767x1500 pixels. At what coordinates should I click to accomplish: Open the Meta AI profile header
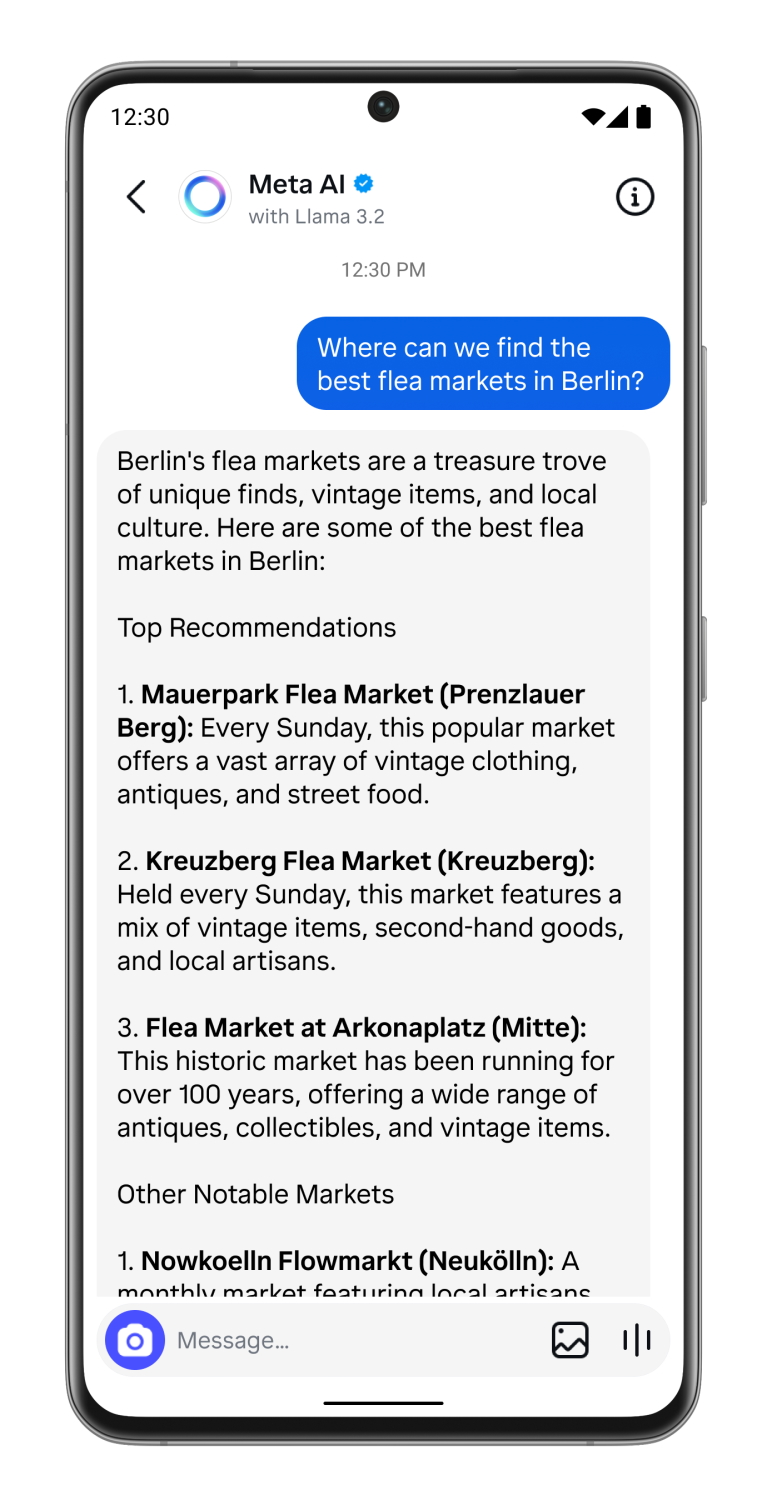(282, 197)
